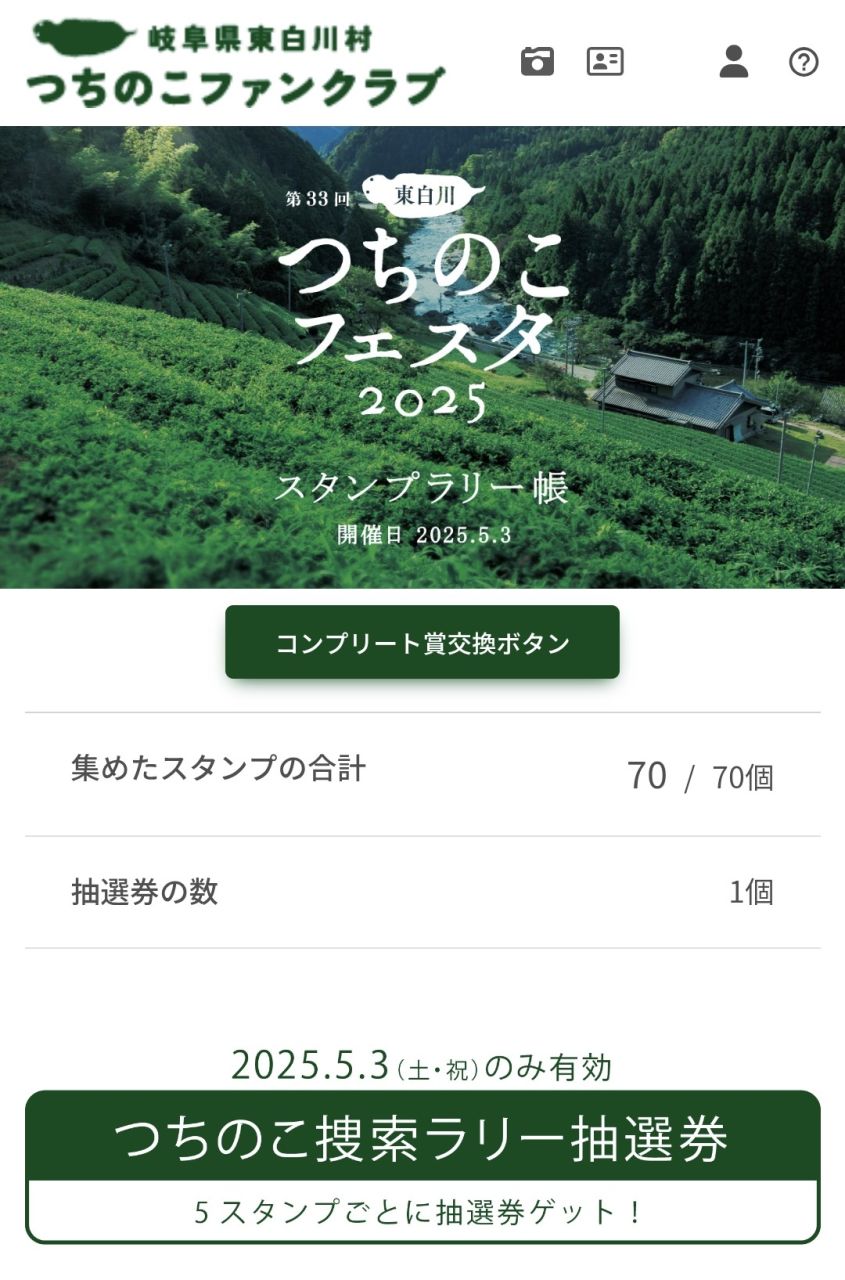
Task: Open the user account icon
Action: pyautogui.click(x=733, y=62)
